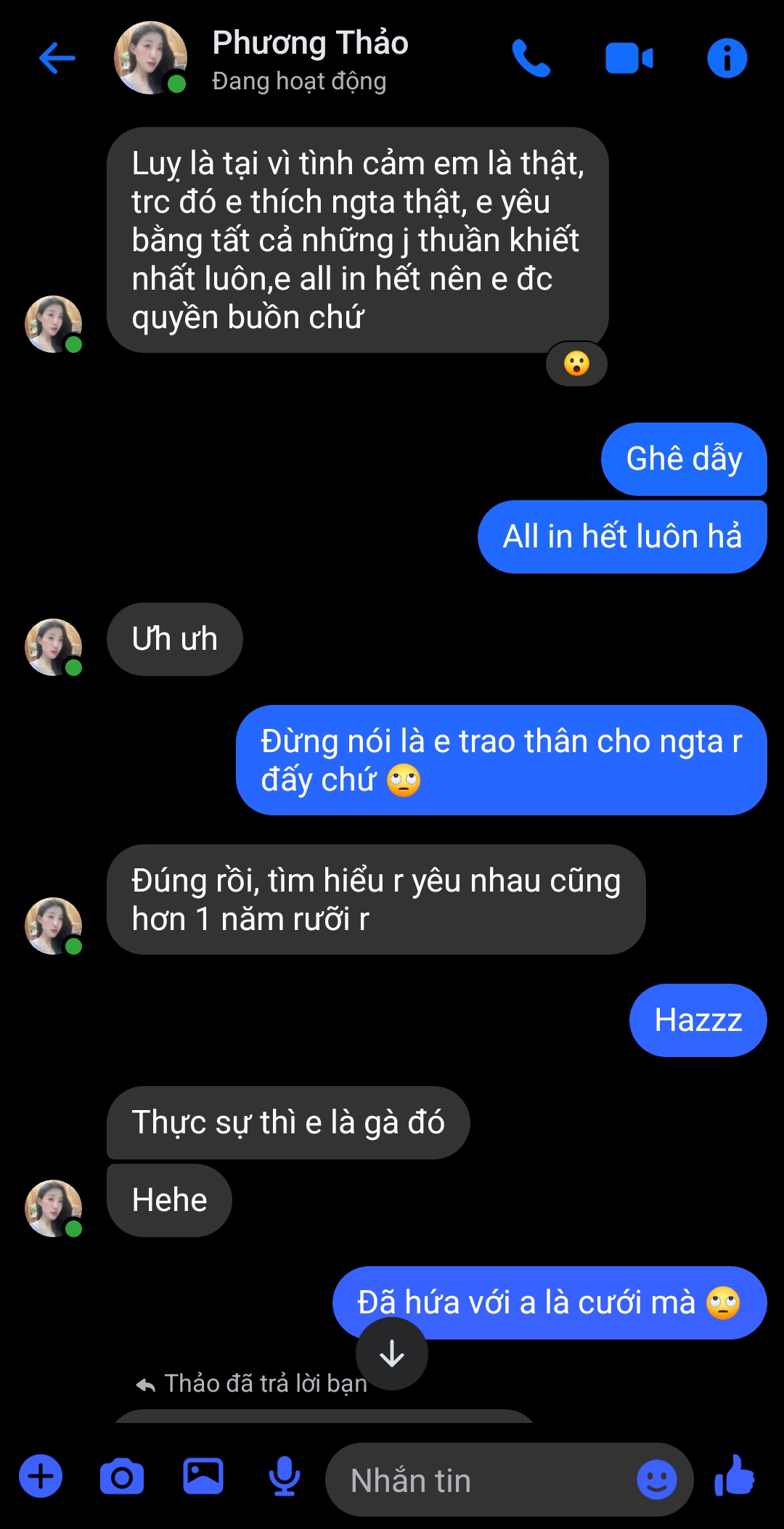The image size is (784, 1529).
Task: View the surprised emoji reaction details
Action: [576, 364]
